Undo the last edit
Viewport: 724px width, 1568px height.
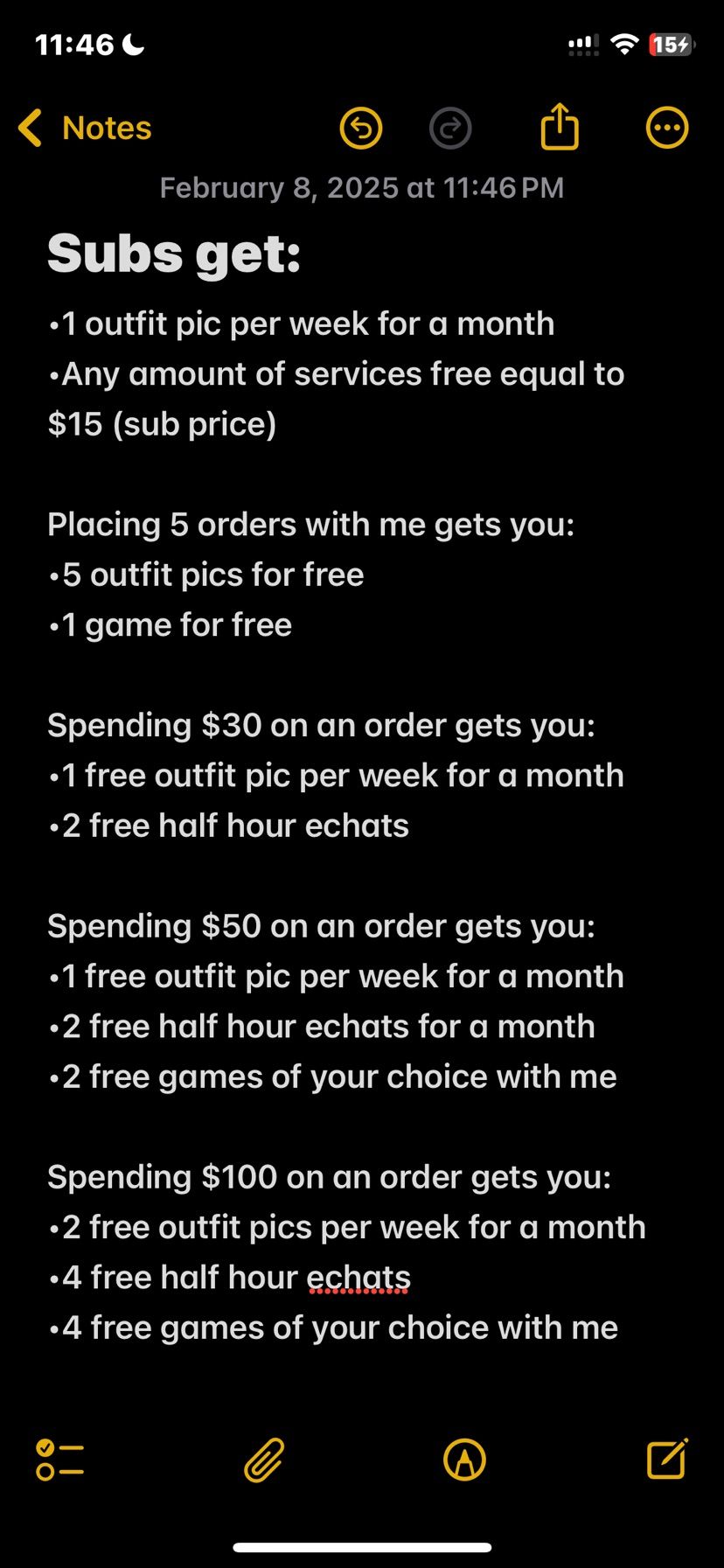(361, 129)
